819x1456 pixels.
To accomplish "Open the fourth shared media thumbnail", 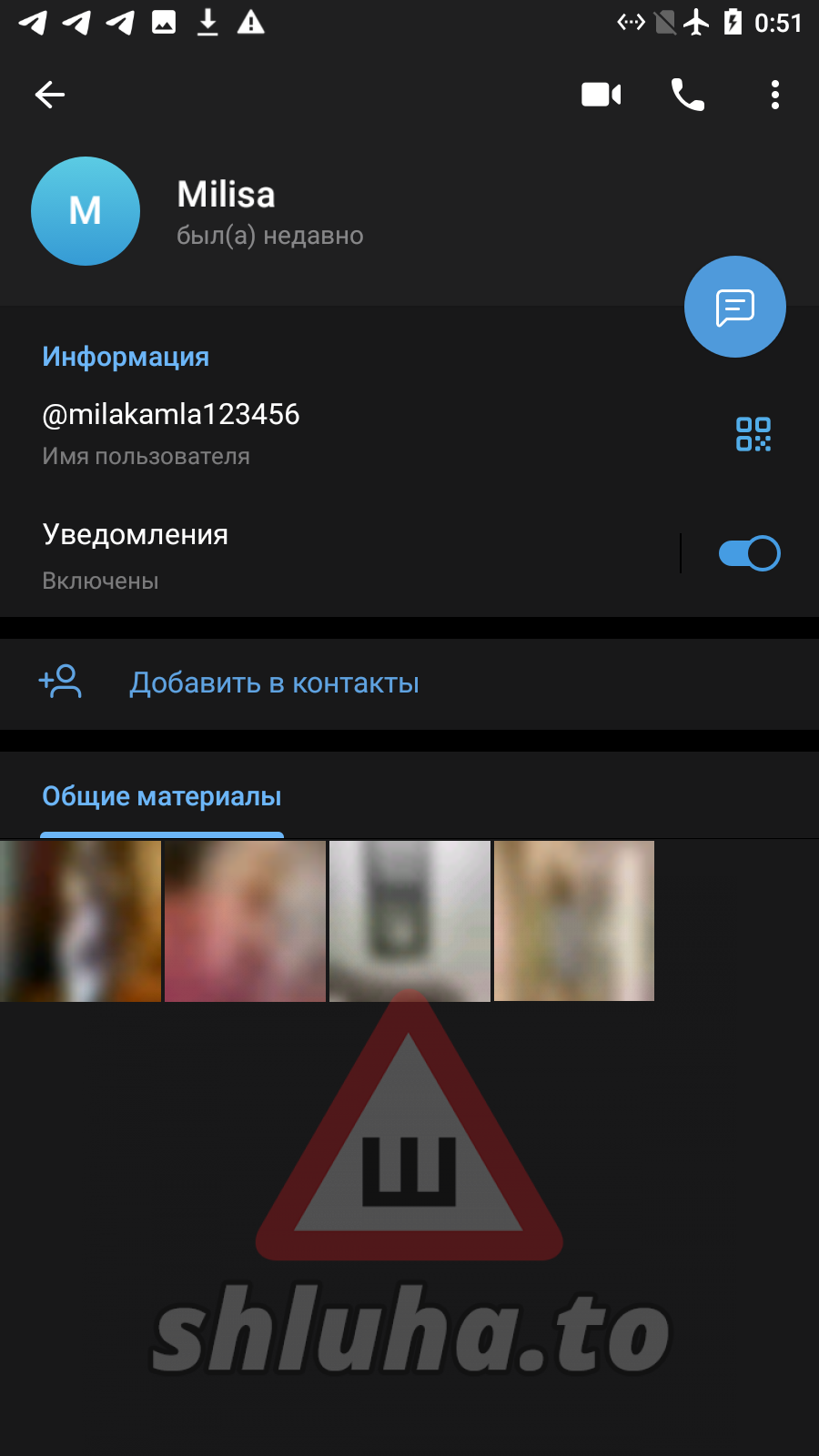I will coord(574,921).
